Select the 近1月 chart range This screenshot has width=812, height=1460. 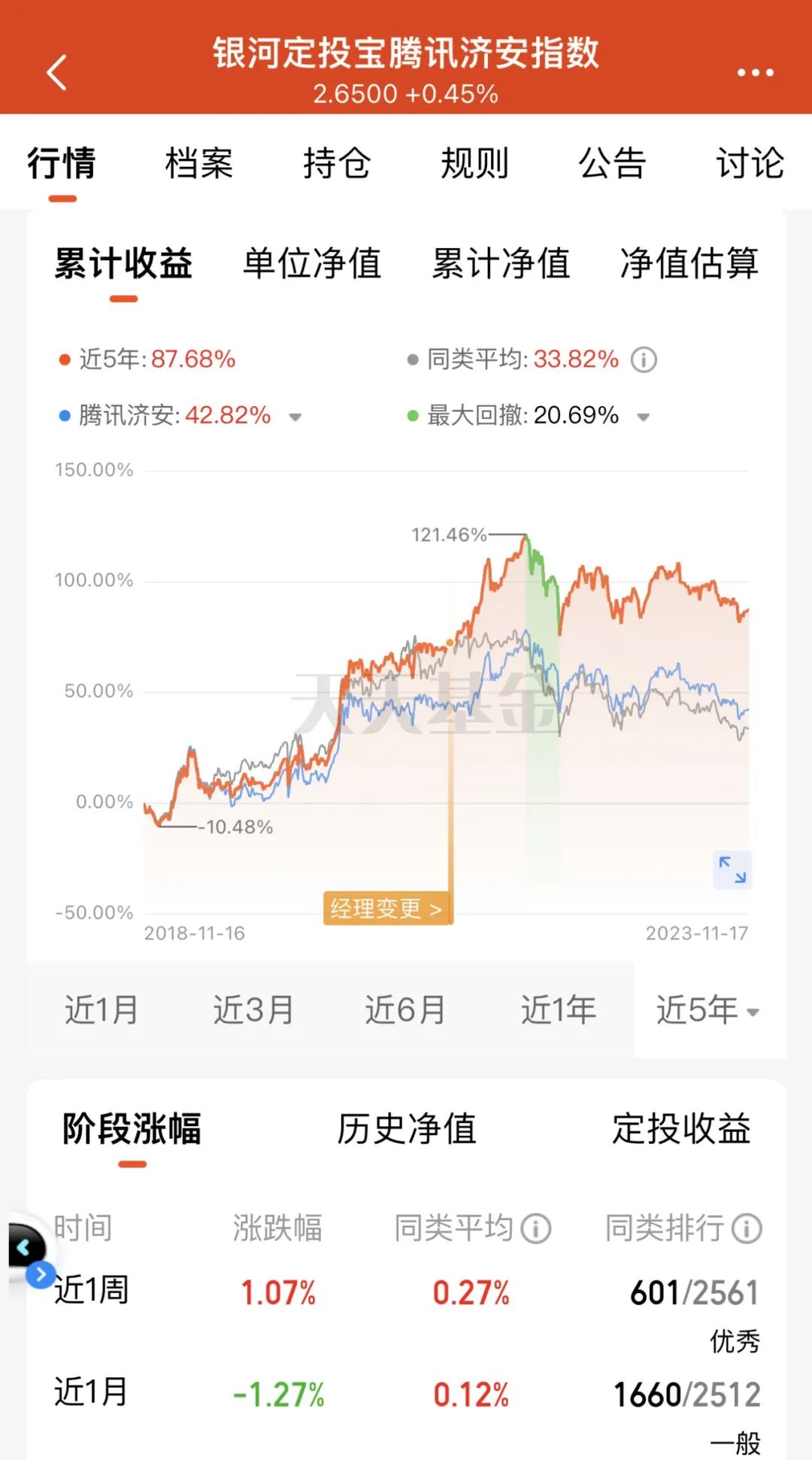coord(101,1010)
